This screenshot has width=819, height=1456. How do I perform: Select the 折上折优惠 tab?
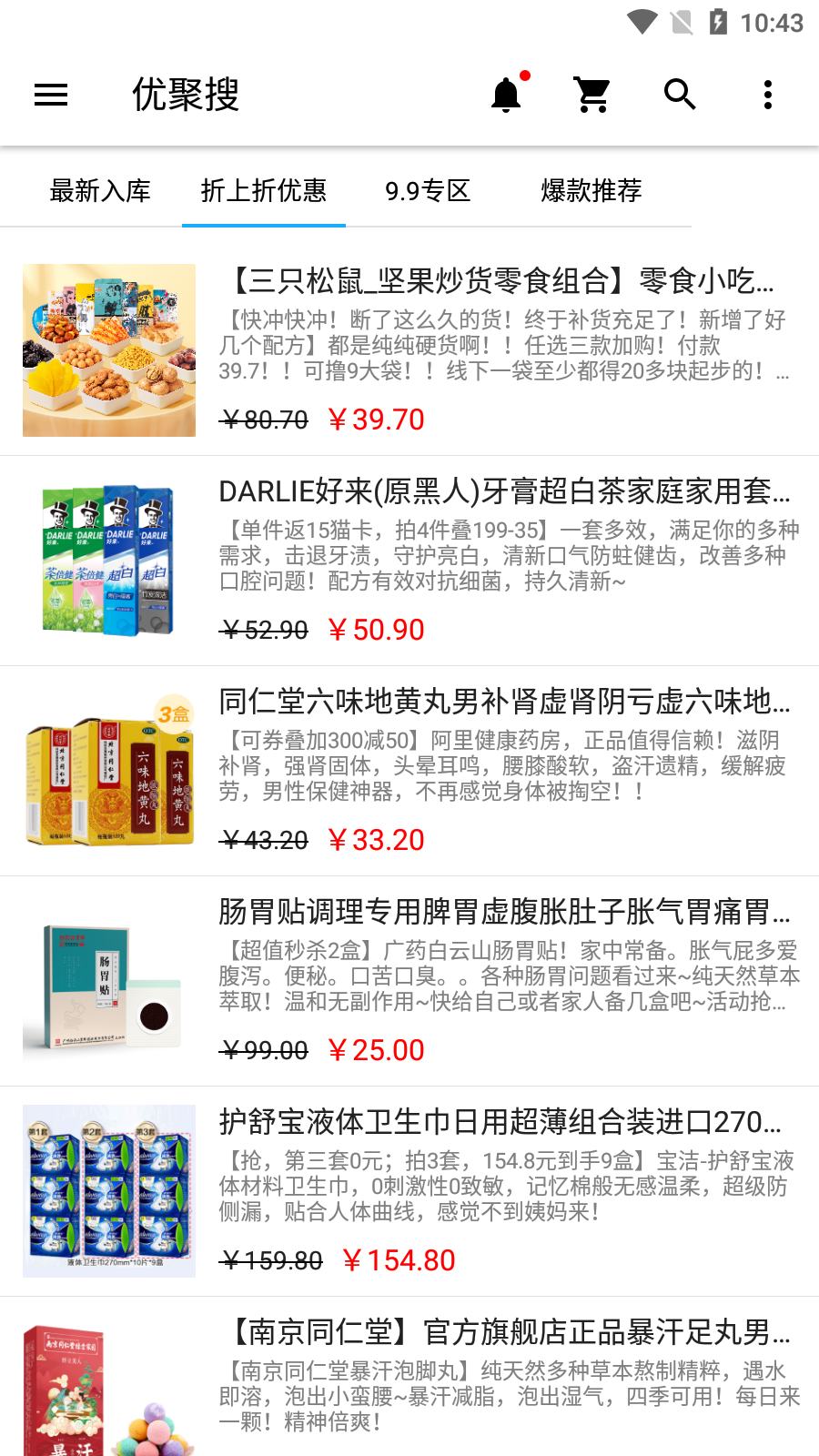(x=264, y=190)
